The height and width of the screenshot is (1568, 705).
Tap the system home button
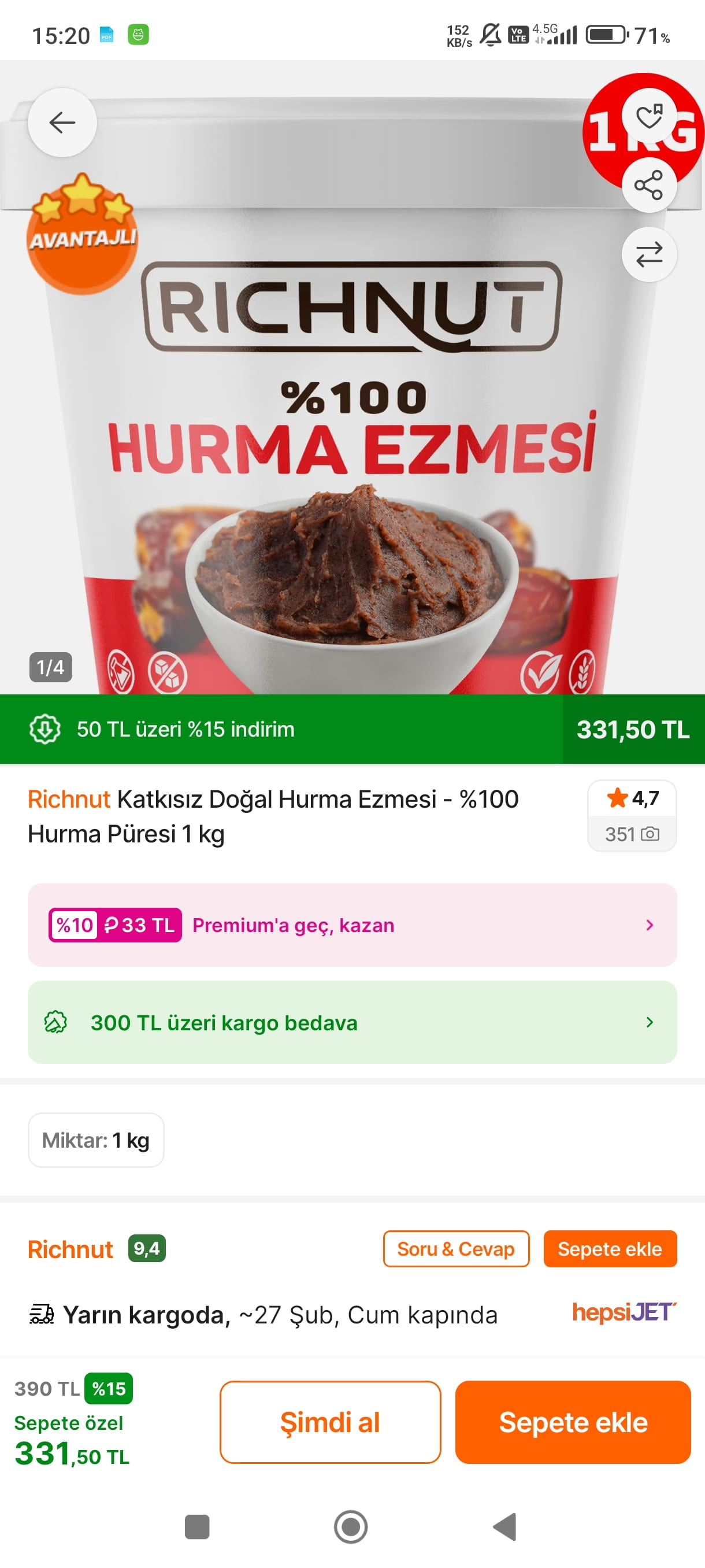point(351,1526)
